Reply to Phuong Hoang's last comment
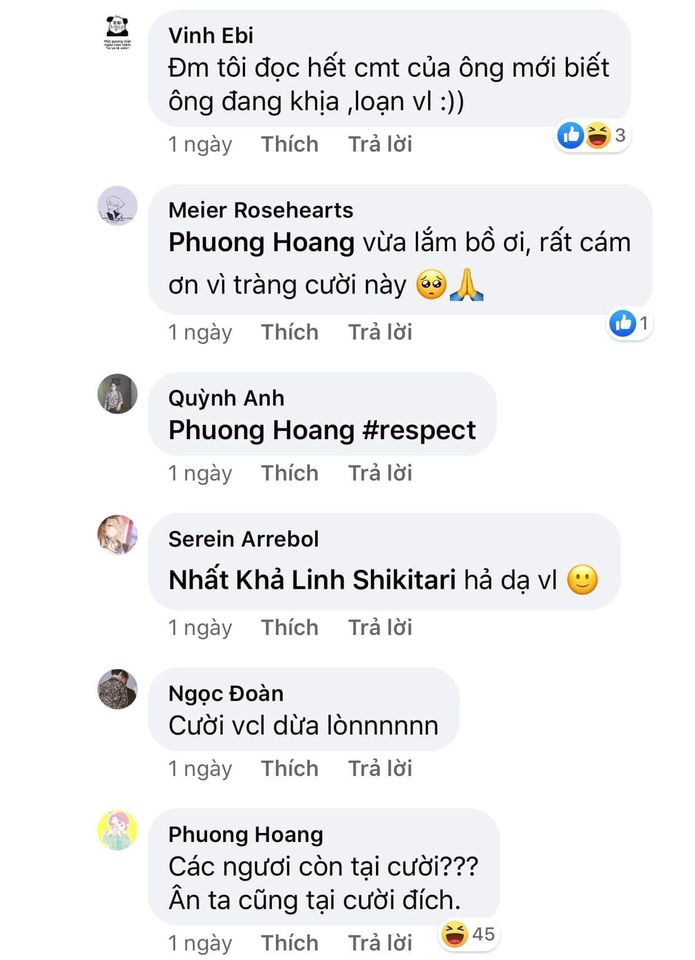This screenshot has height=960, width=695. tap(380, 943)
